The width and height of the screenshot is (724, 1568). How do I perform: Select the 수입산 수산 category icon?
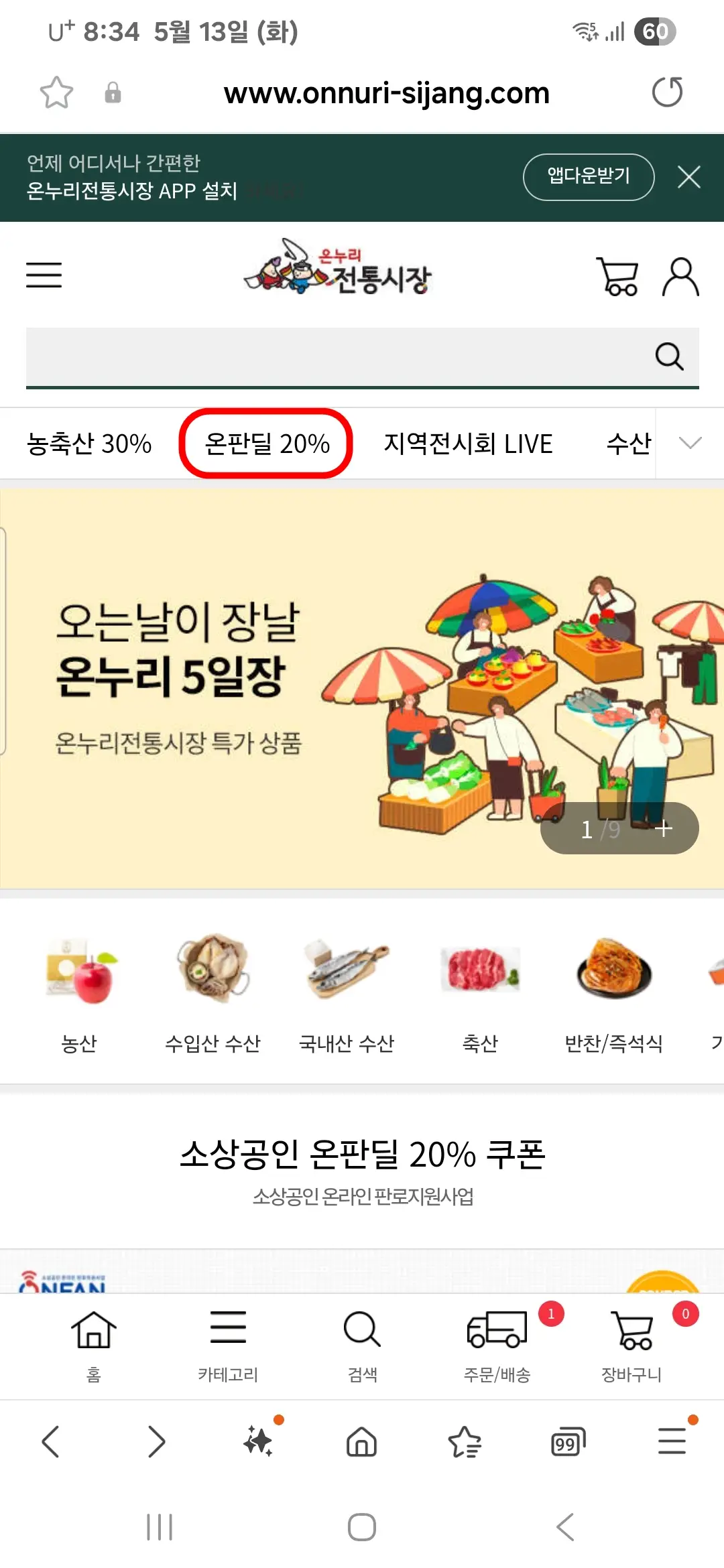point(213,972)
